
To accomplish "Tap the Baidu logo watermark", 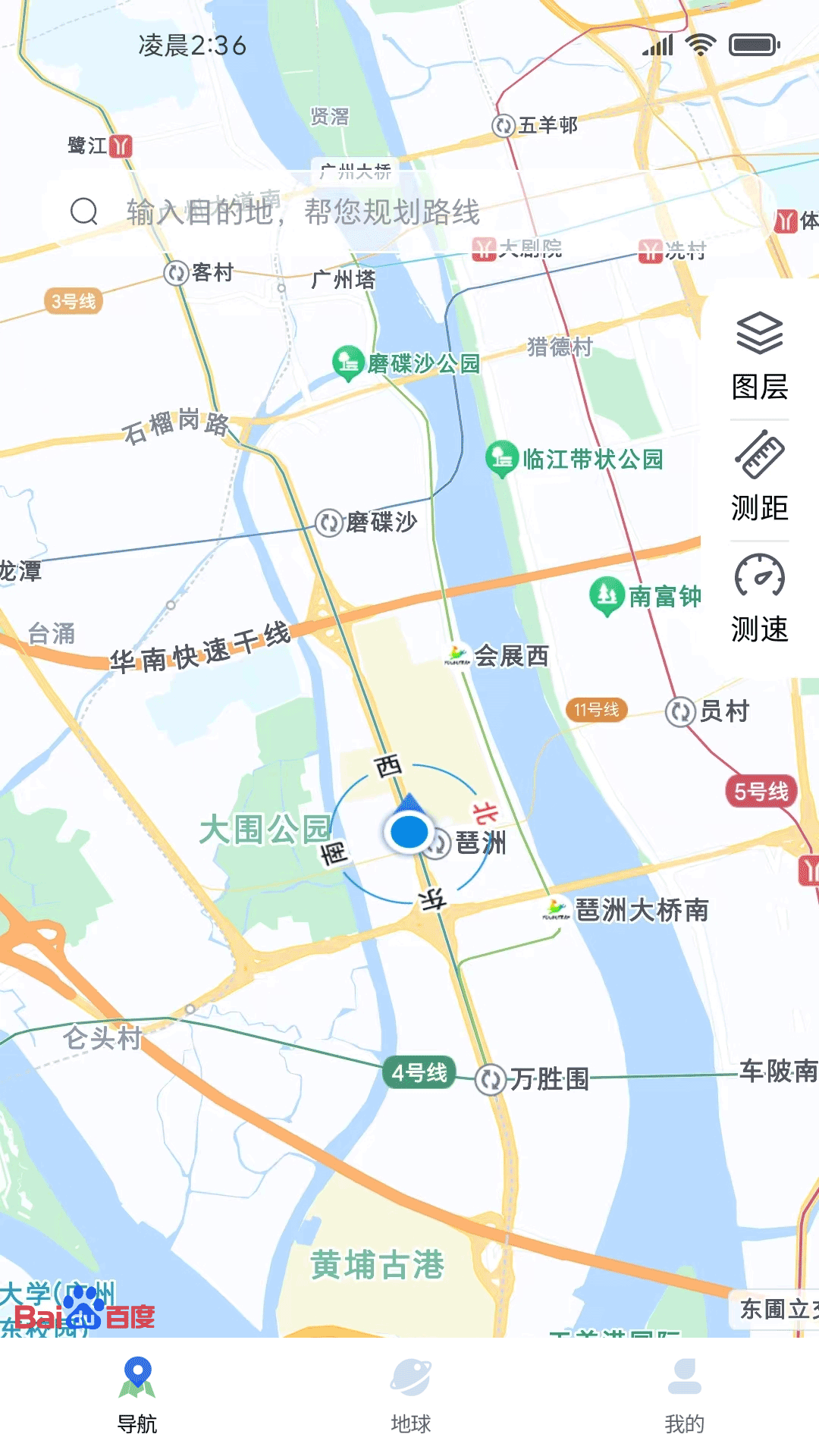I will [x=83, y=1312].
